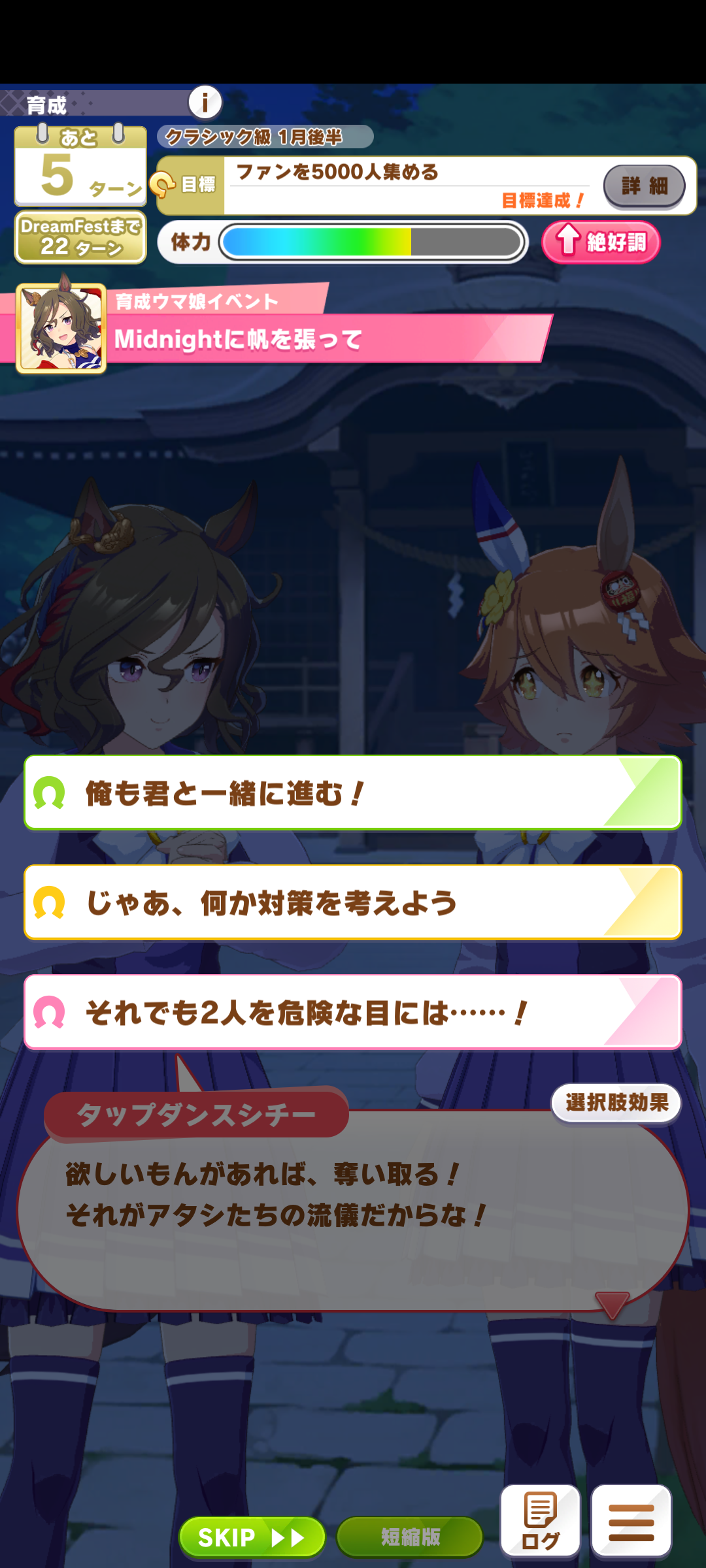The image size is (706, 1568).
Task: Toggle the 短縮版 shortened mode
Action: click(x=410, y=1537)
